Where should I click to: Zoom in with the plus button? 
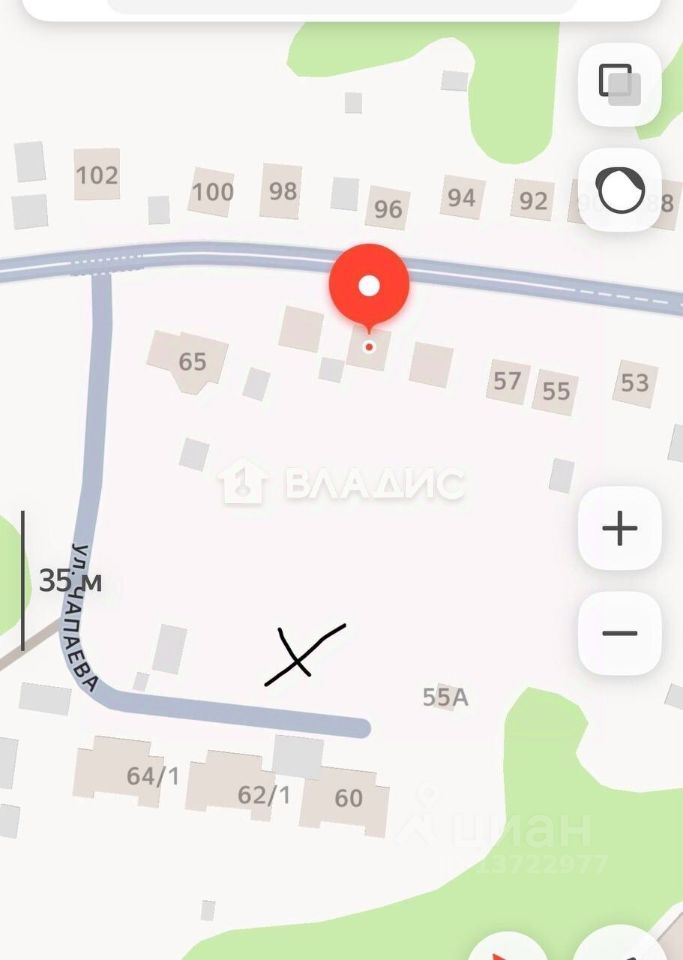pyautogui.click(x=619, y=528)
